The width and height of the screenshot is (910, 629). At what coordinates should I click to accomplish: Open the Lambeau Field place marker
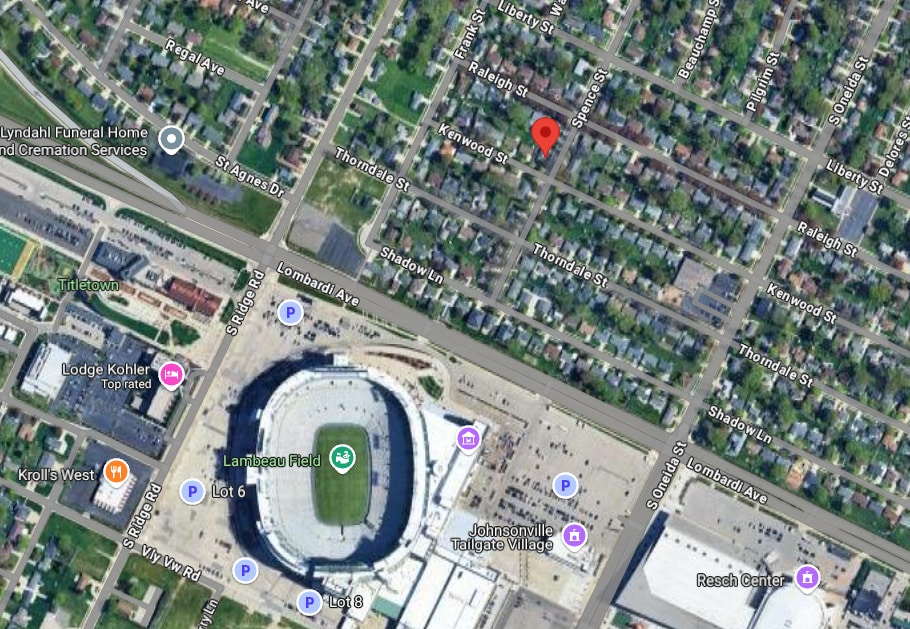pos(341,459)
